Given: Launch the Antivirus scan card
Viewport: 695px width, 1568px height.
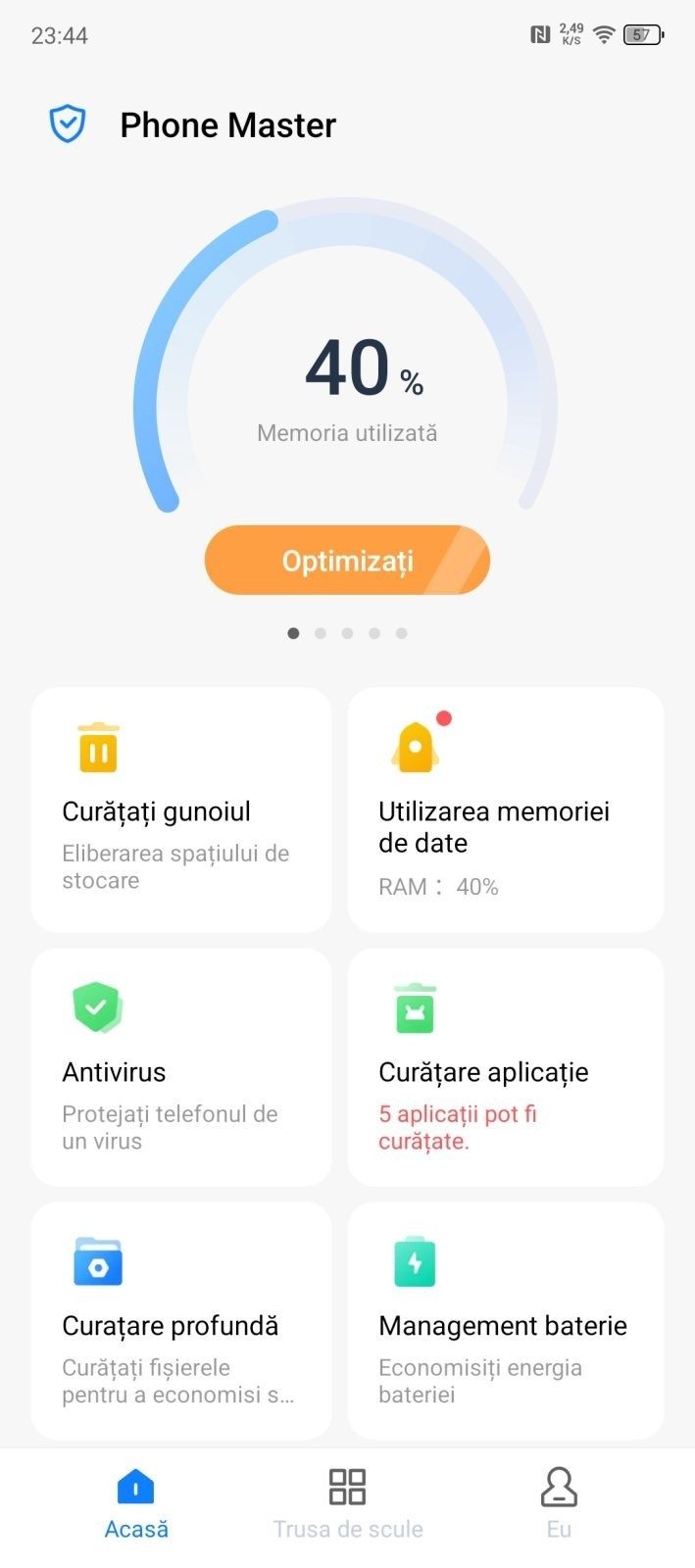Looking at the screenshot, I should tap(181, 1068).
